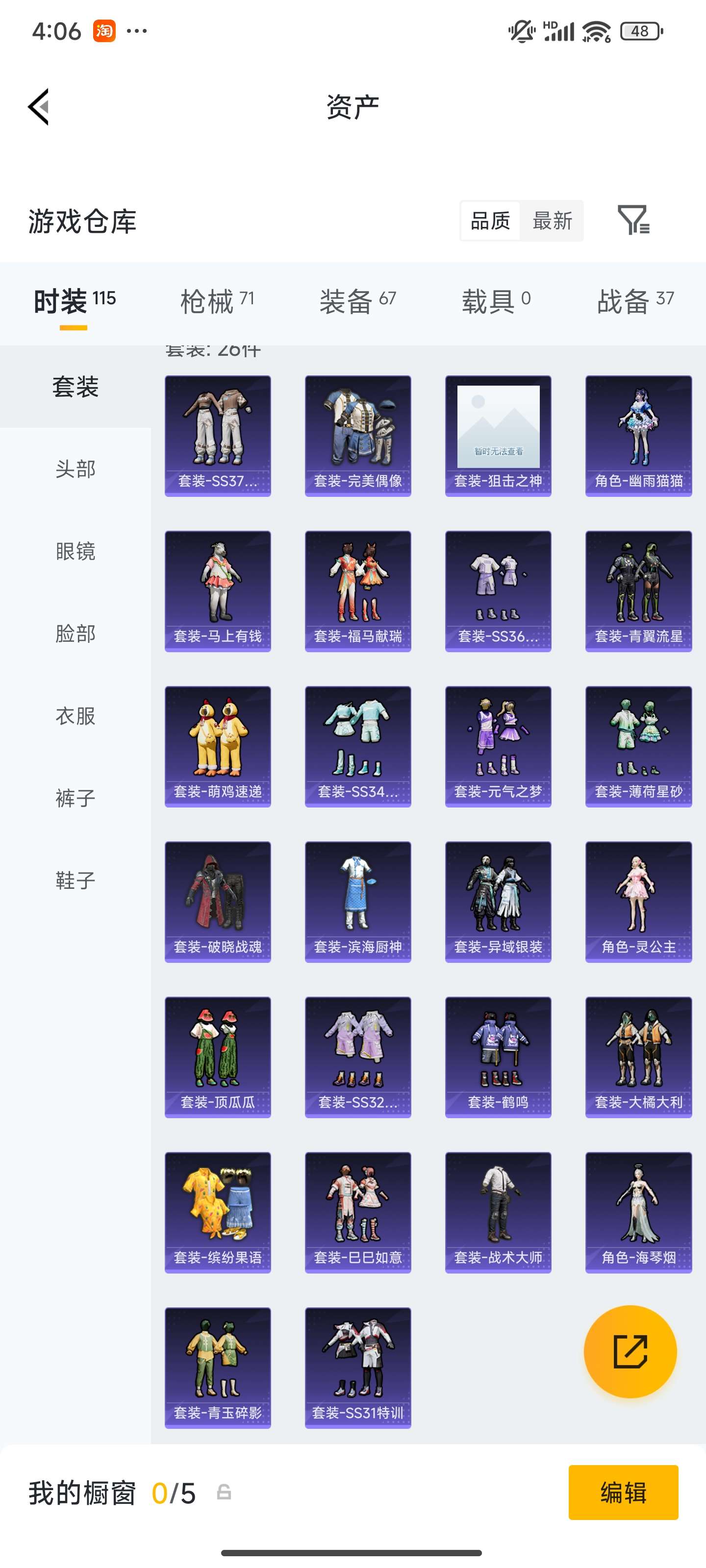The width and height of the screenshot is (706, 1568).
Task: View the 套装-破晓战魂 outfit
Action: [218, 902]
